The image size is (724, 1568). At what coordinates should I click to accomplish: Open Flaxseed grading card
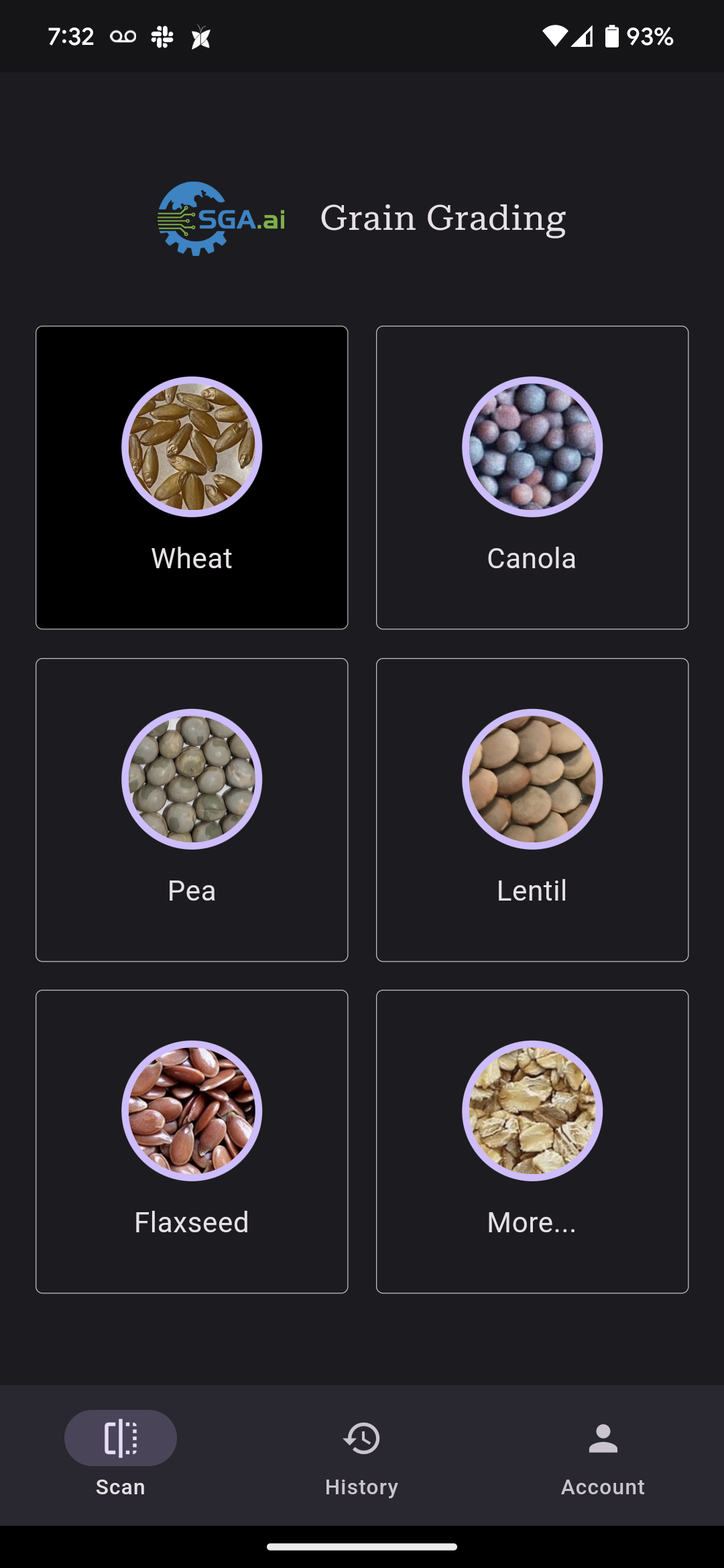(191, 1142)
